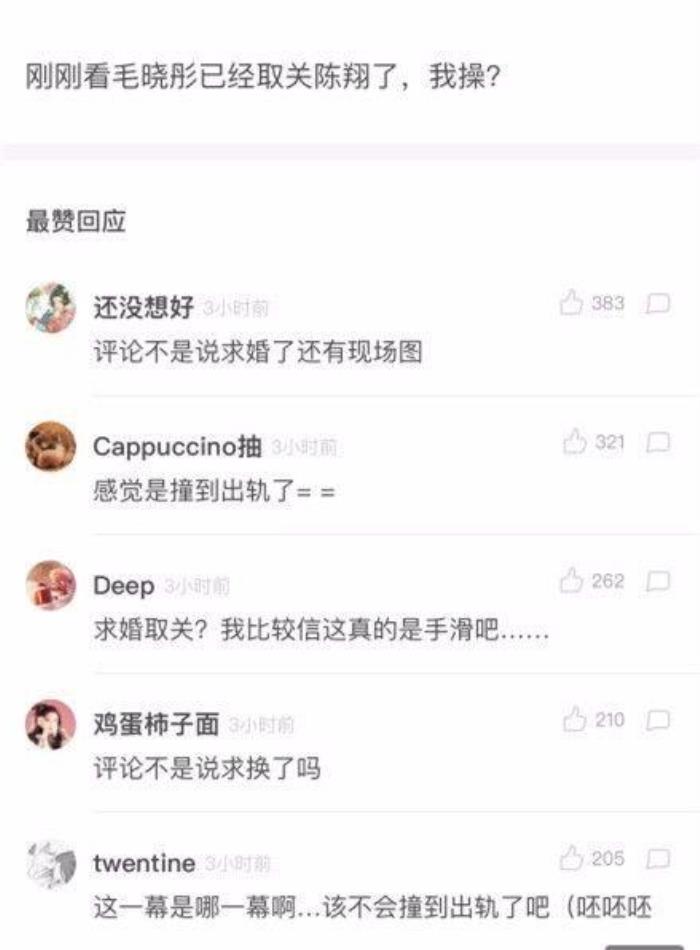The width and height of the screenshot is (700, 950).
Task: Like Cappuccino抽's comment
Action: (575, 442)
